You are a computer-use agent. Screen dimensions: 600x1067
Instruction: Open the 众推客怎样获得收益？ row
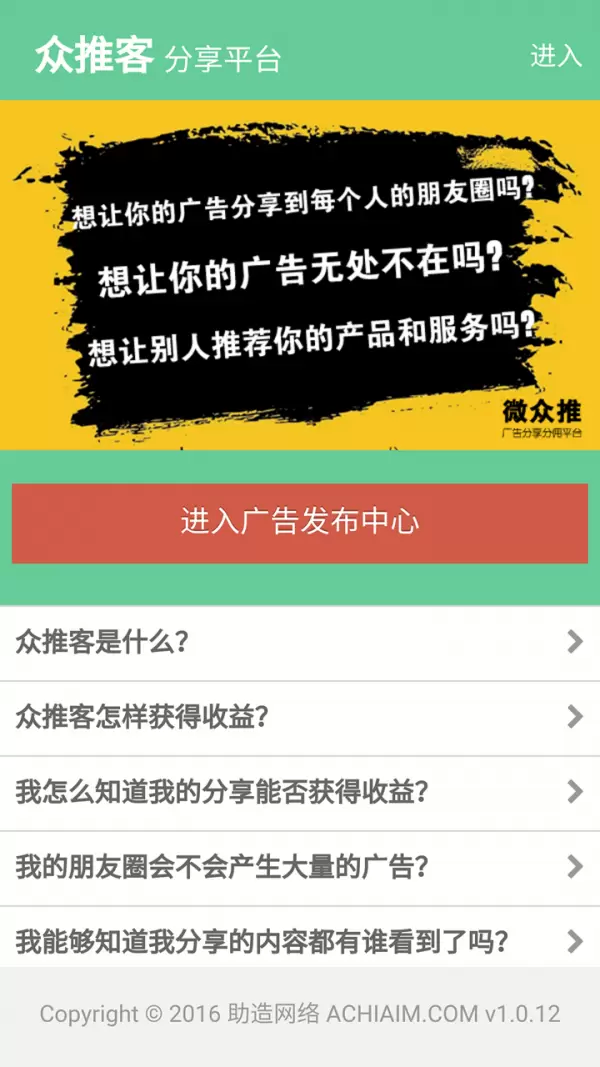tap(300, 717)
